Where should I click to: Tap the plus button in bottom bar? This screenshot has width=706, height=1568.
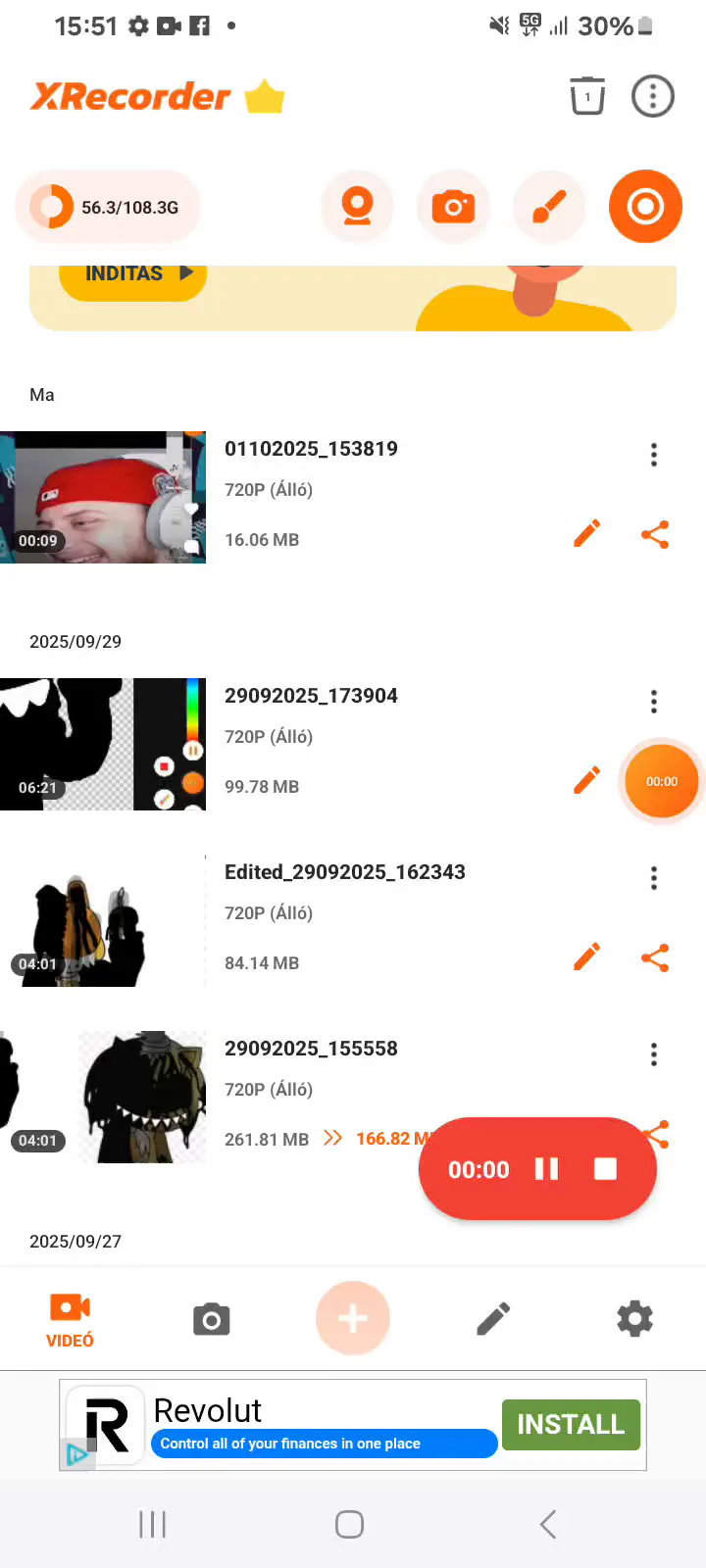353,1319
